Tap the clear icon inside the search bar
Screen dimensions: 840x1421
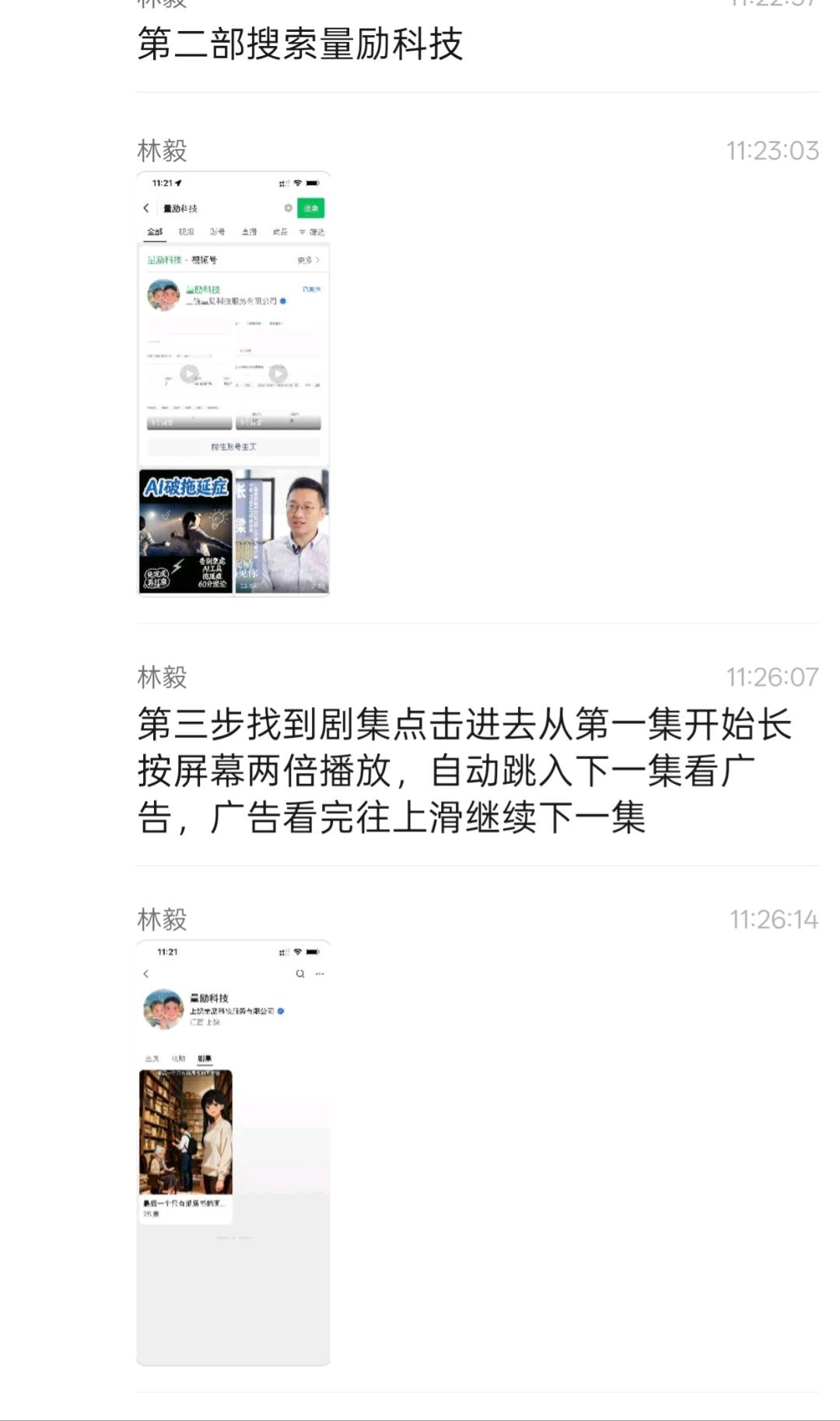[x=289, y=208]
